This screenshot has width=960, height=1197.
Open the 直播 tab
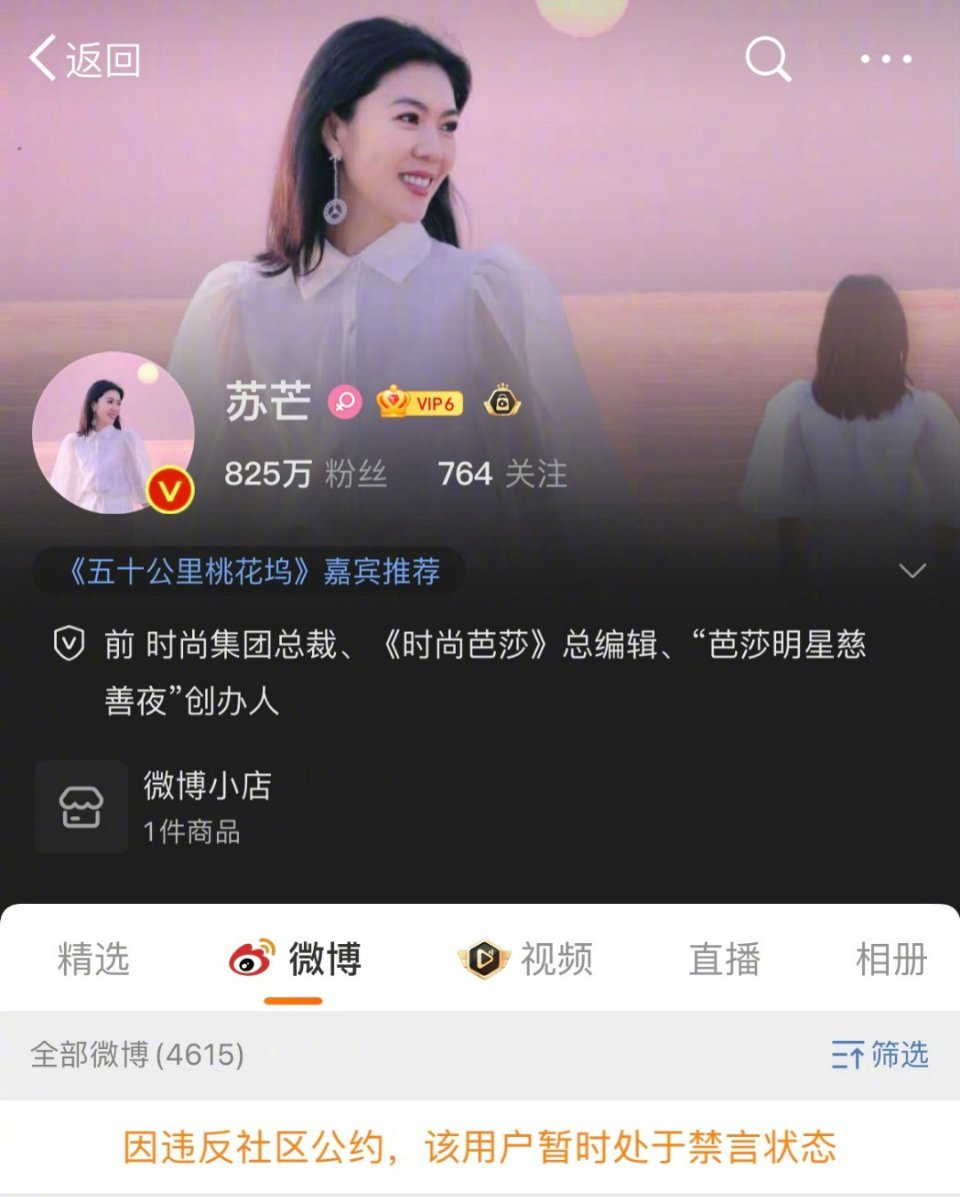724,960
